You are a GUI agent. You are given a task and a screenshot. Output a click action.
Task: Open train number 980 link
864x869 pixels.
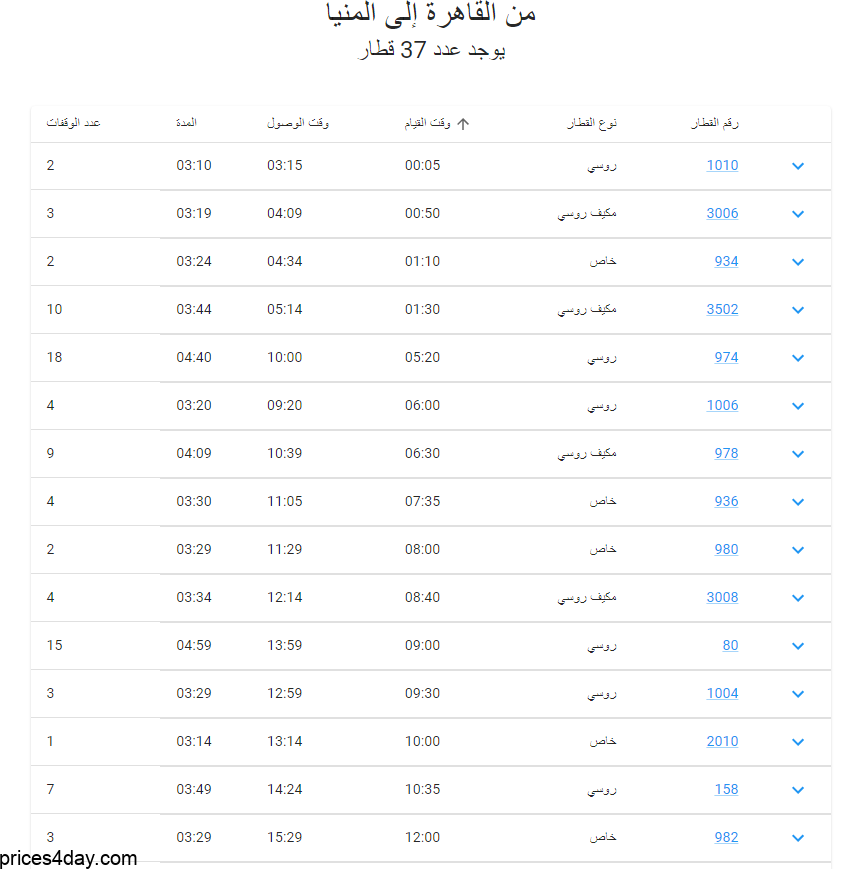[x=726, y=550]
